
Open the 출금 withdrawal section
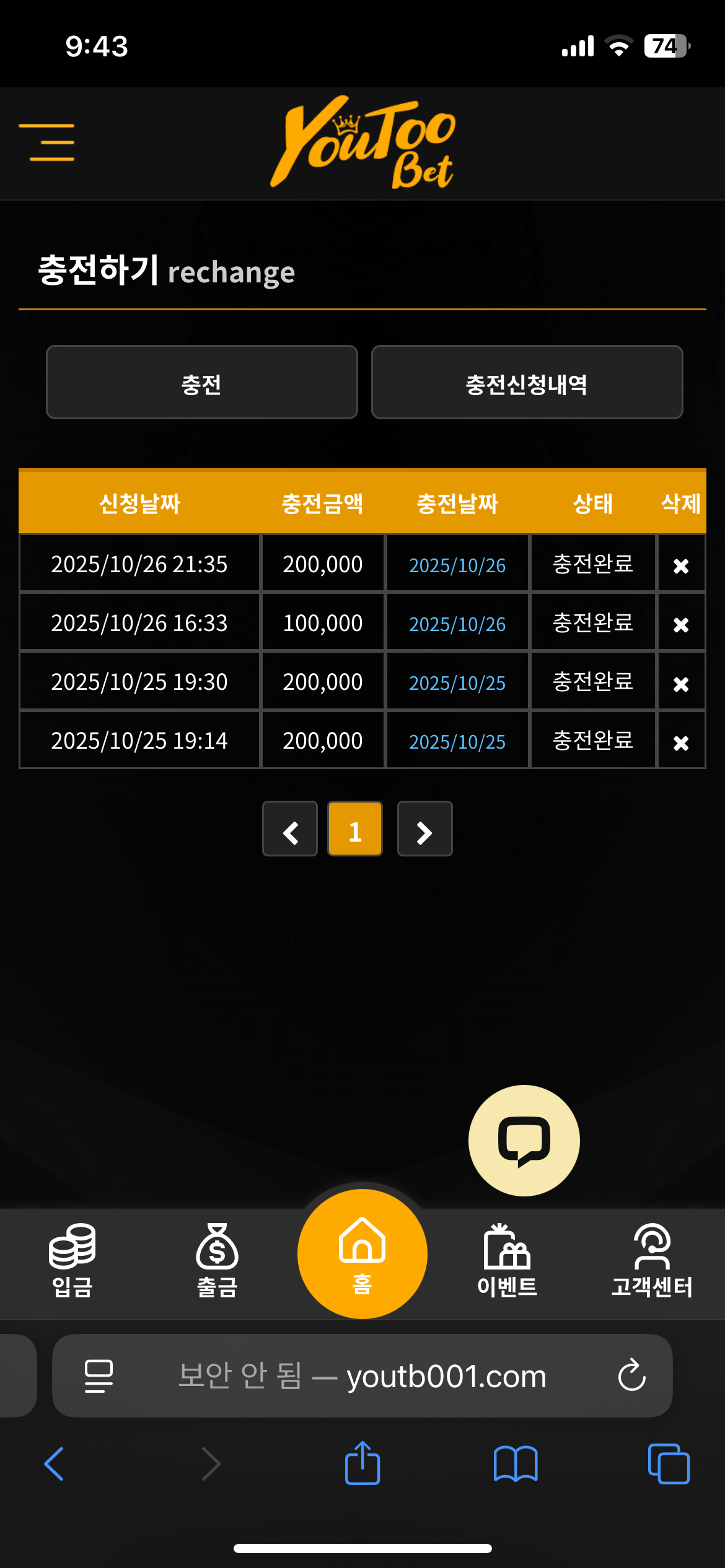pyautogui.click(x=217, y=1261)
